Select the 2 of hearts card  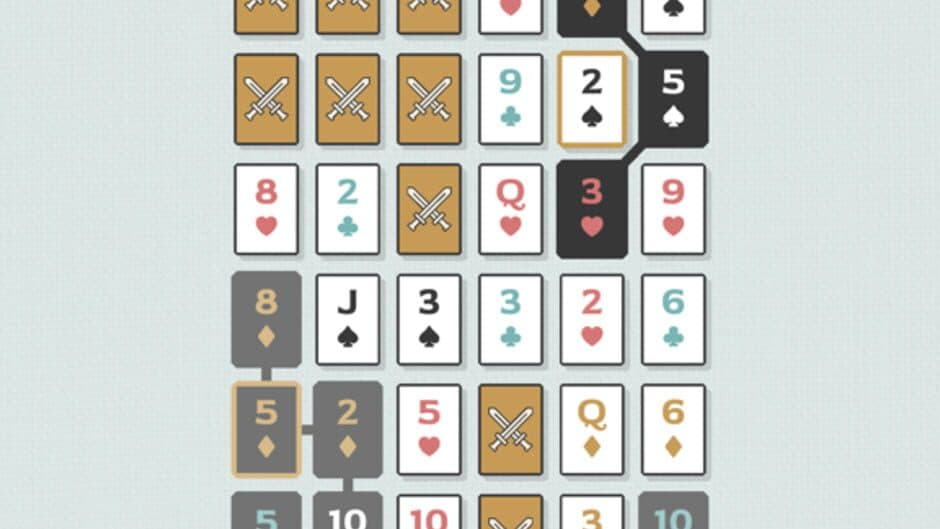(x=592, y=319)
